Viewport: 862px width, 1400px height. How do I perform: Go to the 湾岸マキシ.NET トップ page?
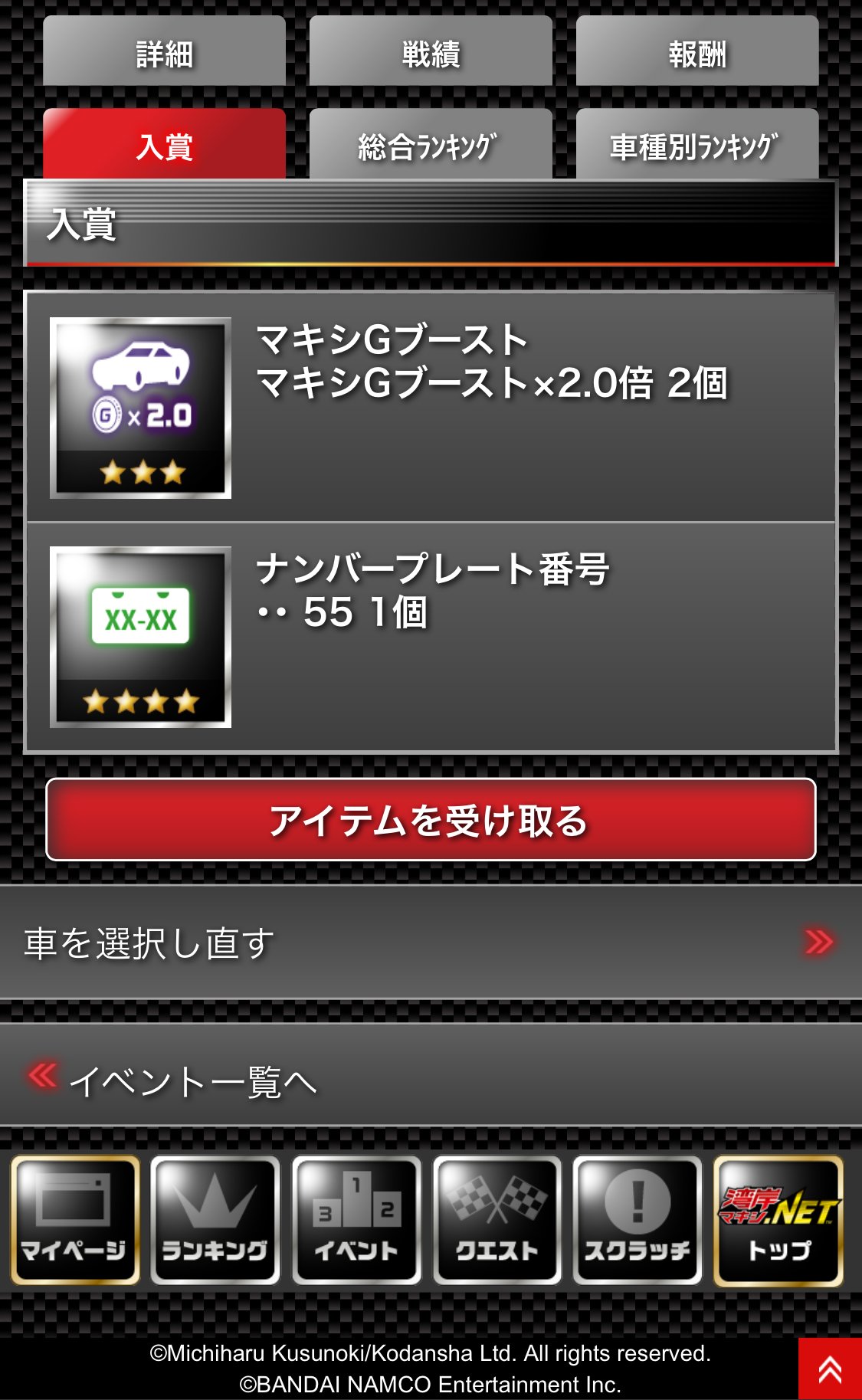[x=778, y=1220]
